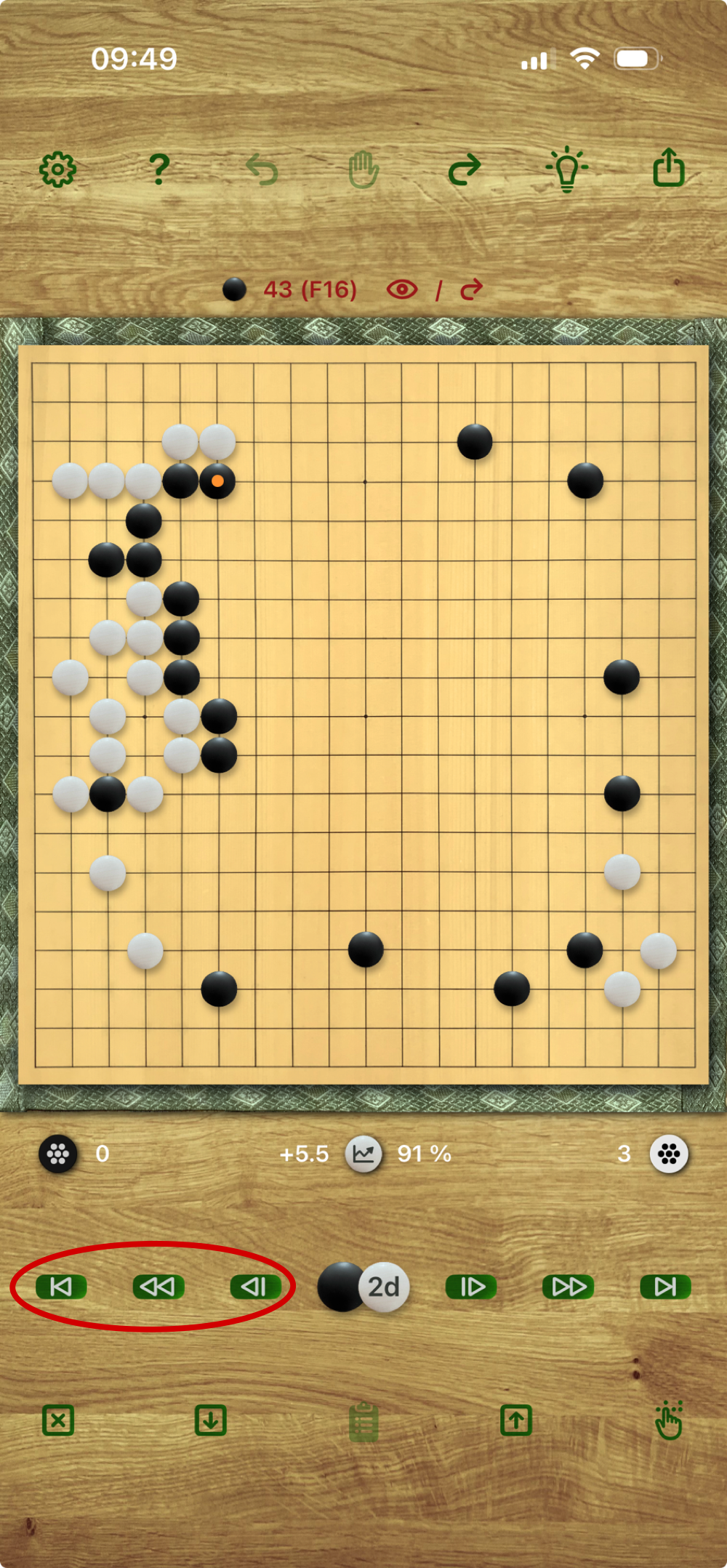Step back one move

[255, 1287]
